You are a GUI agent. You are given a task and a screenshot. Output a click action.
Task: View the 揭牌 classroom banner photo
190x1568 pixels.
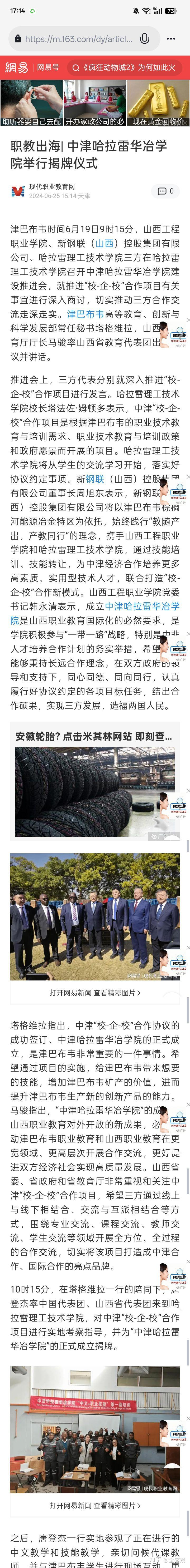[94, 1428]
